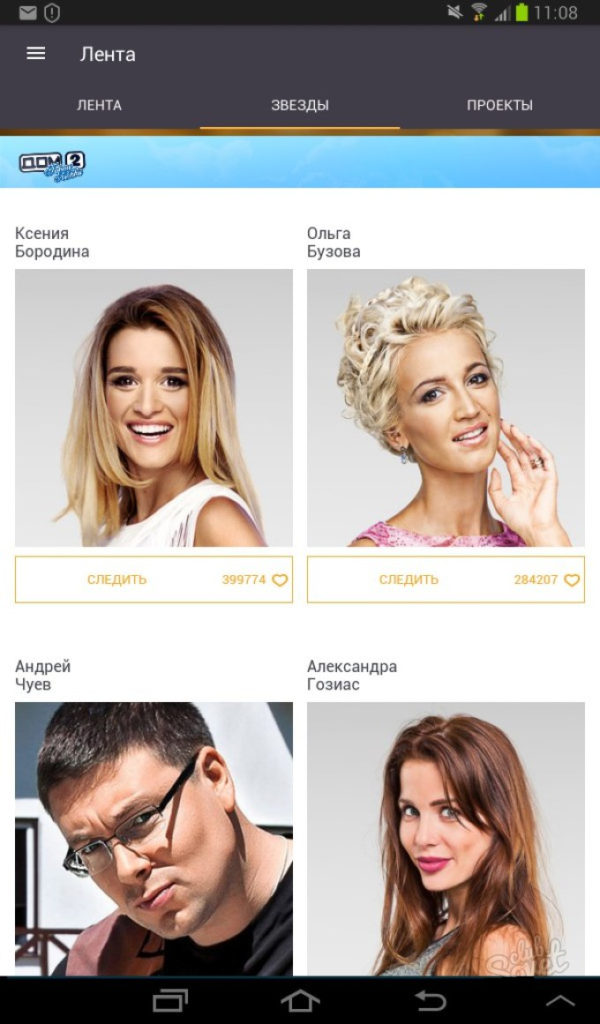Select the Звезды tab

point(299,105)
